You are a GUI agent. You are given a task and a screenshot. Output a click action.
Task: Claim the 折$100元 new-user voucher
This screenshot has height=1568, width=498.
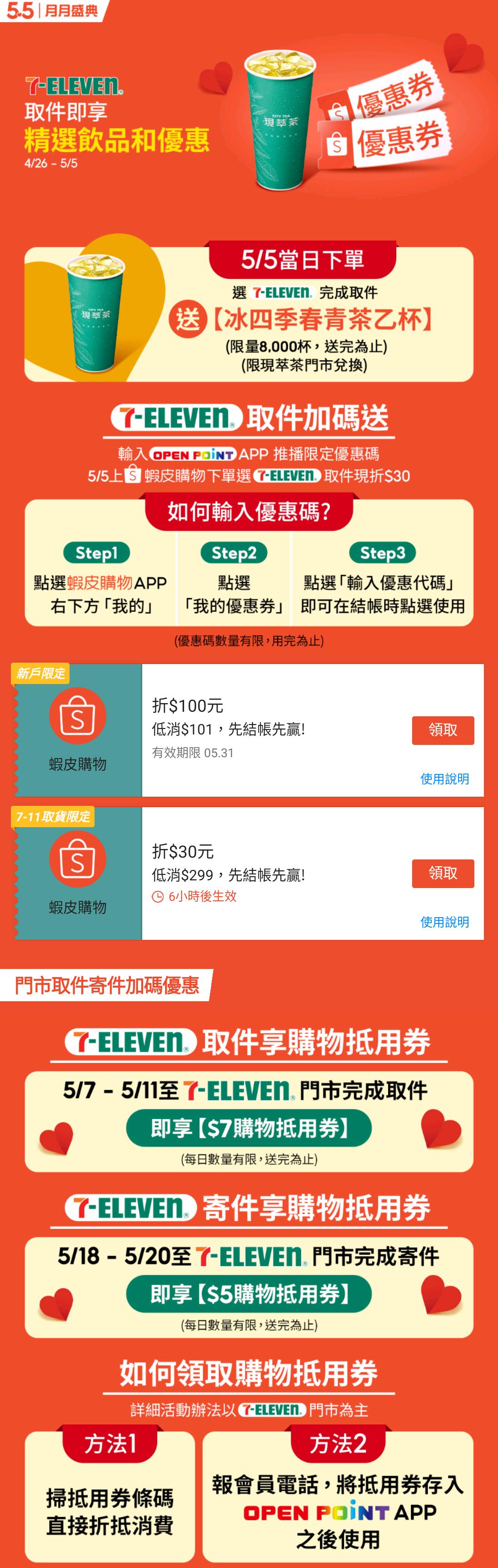click(443, 730)
